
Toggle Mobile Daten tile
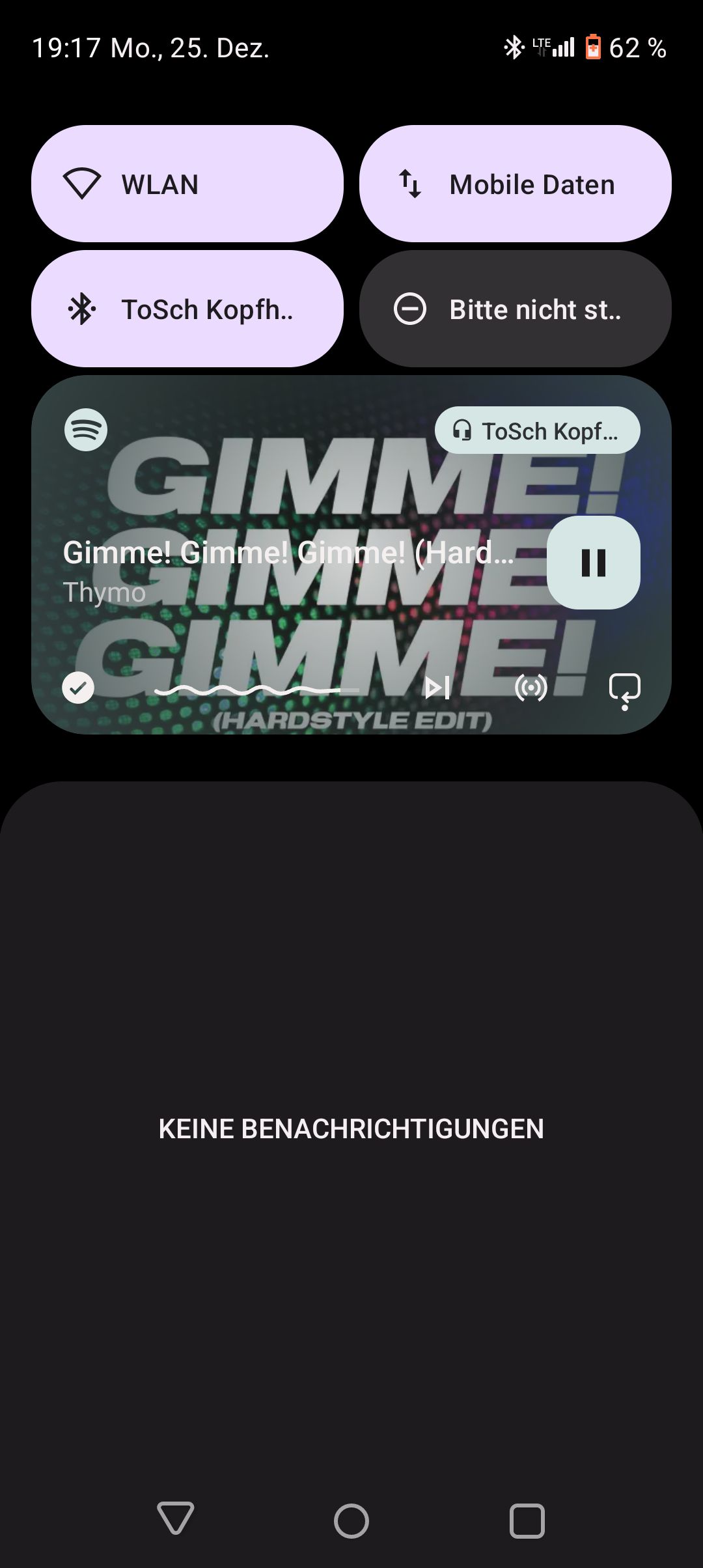coord(516,184)
